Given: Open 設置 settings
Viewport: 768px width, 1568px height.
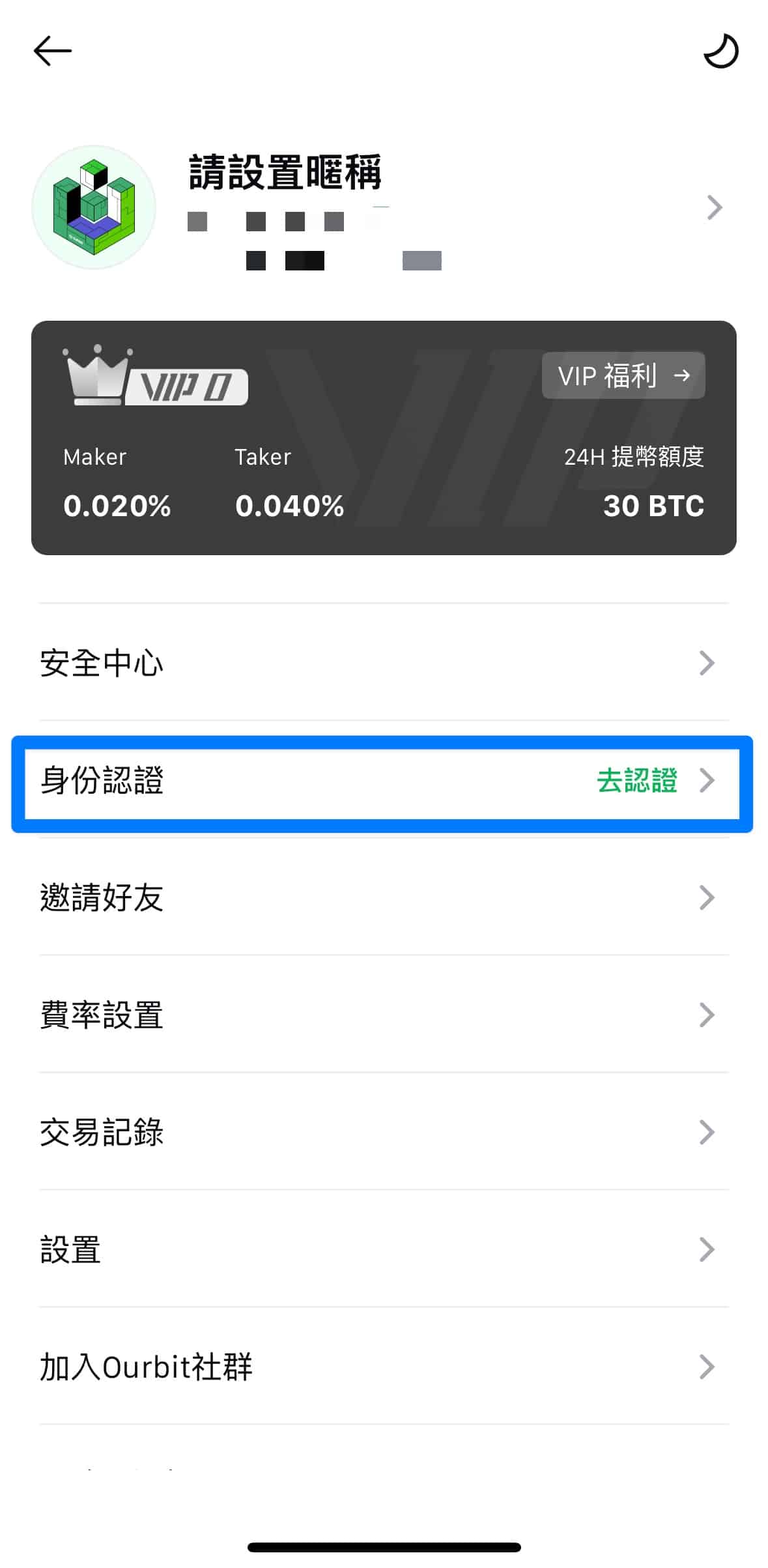Looking at the screenshot, I should (384, 1249).
